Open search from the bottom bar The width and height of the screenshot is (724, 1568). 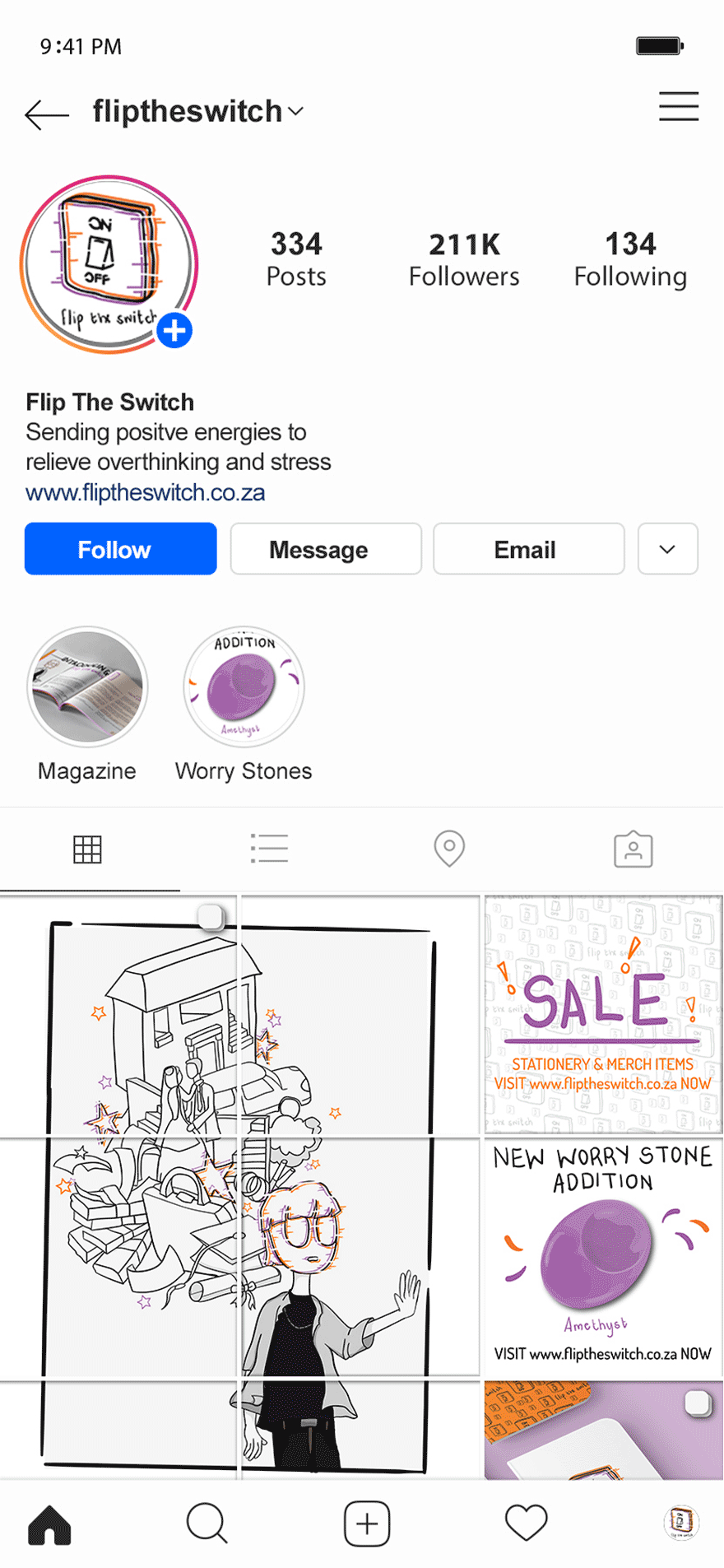click(207, 1524)
